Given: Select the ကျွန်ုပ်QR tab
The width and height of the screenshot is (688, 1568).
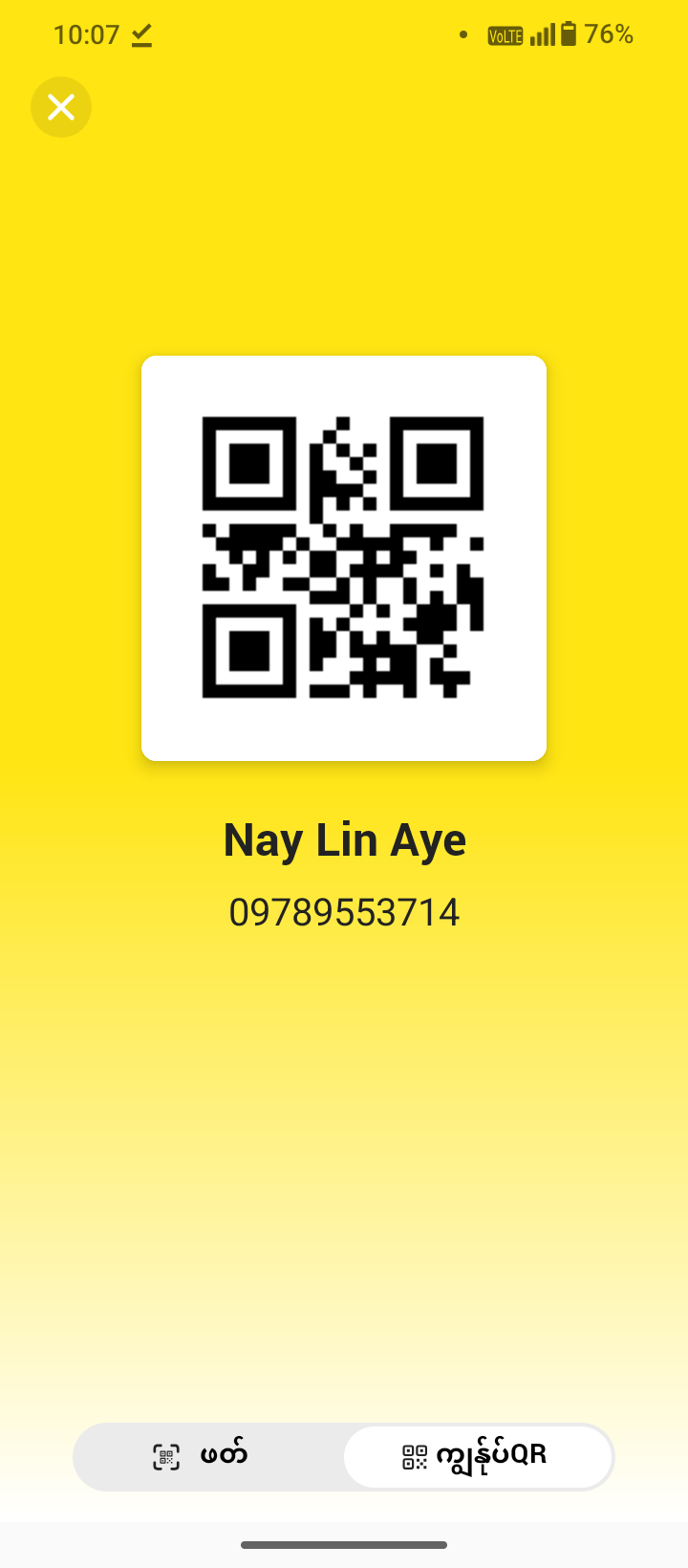Looking at the screenshot, I should coord(477,1456).
